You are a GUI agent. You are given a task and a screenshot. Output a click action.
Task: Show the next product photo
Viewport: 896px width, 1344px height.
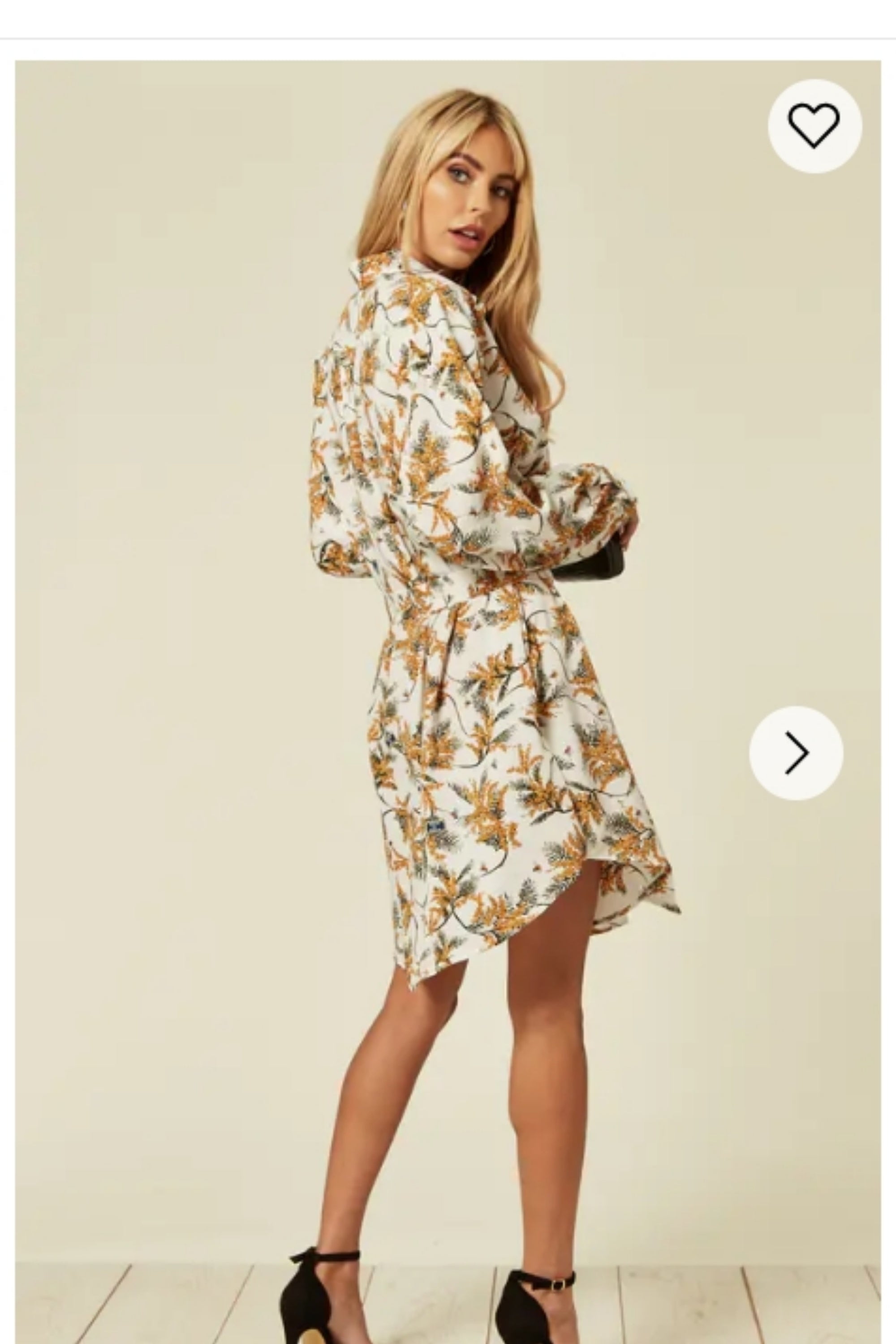tap(796, 753)
